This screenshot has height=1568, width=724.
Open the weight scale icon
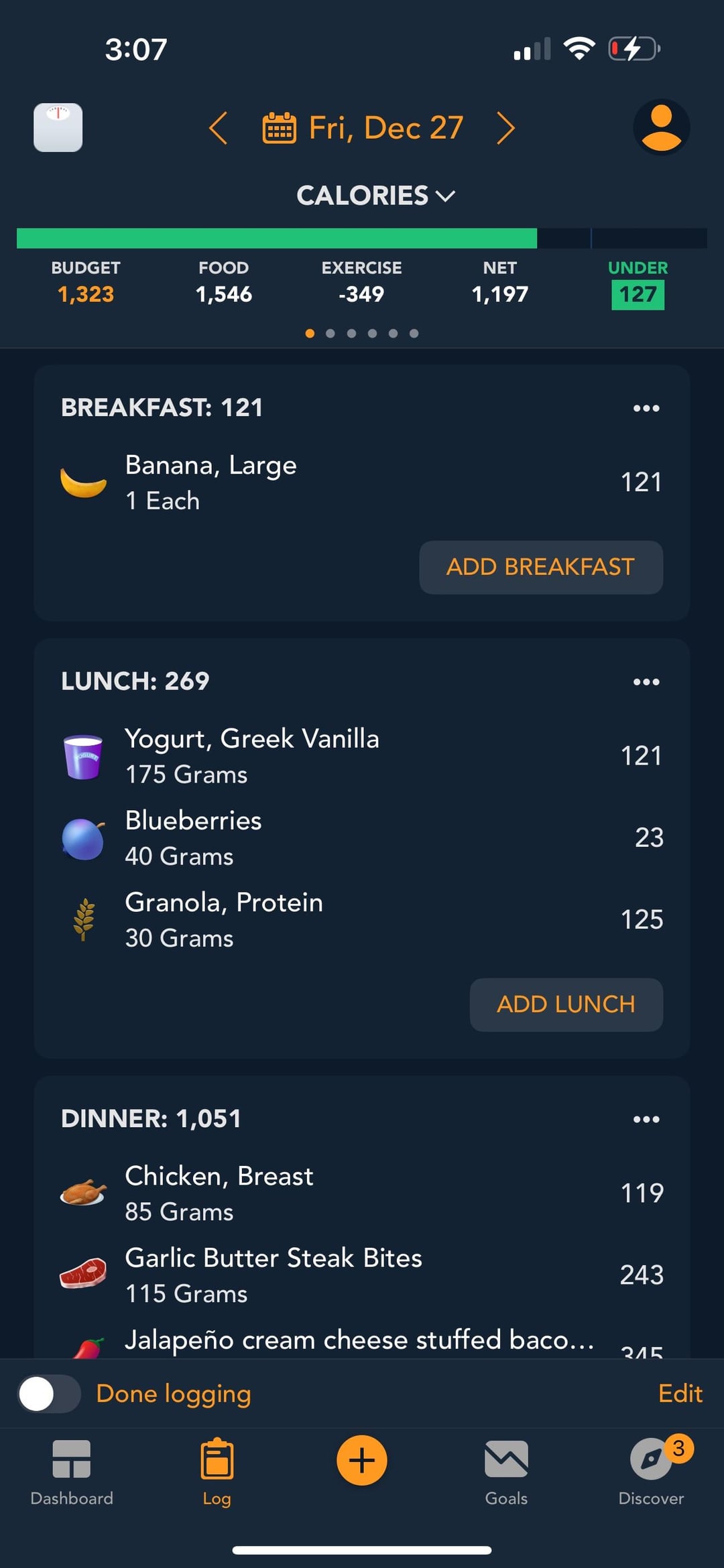click(x=58, y=127)
